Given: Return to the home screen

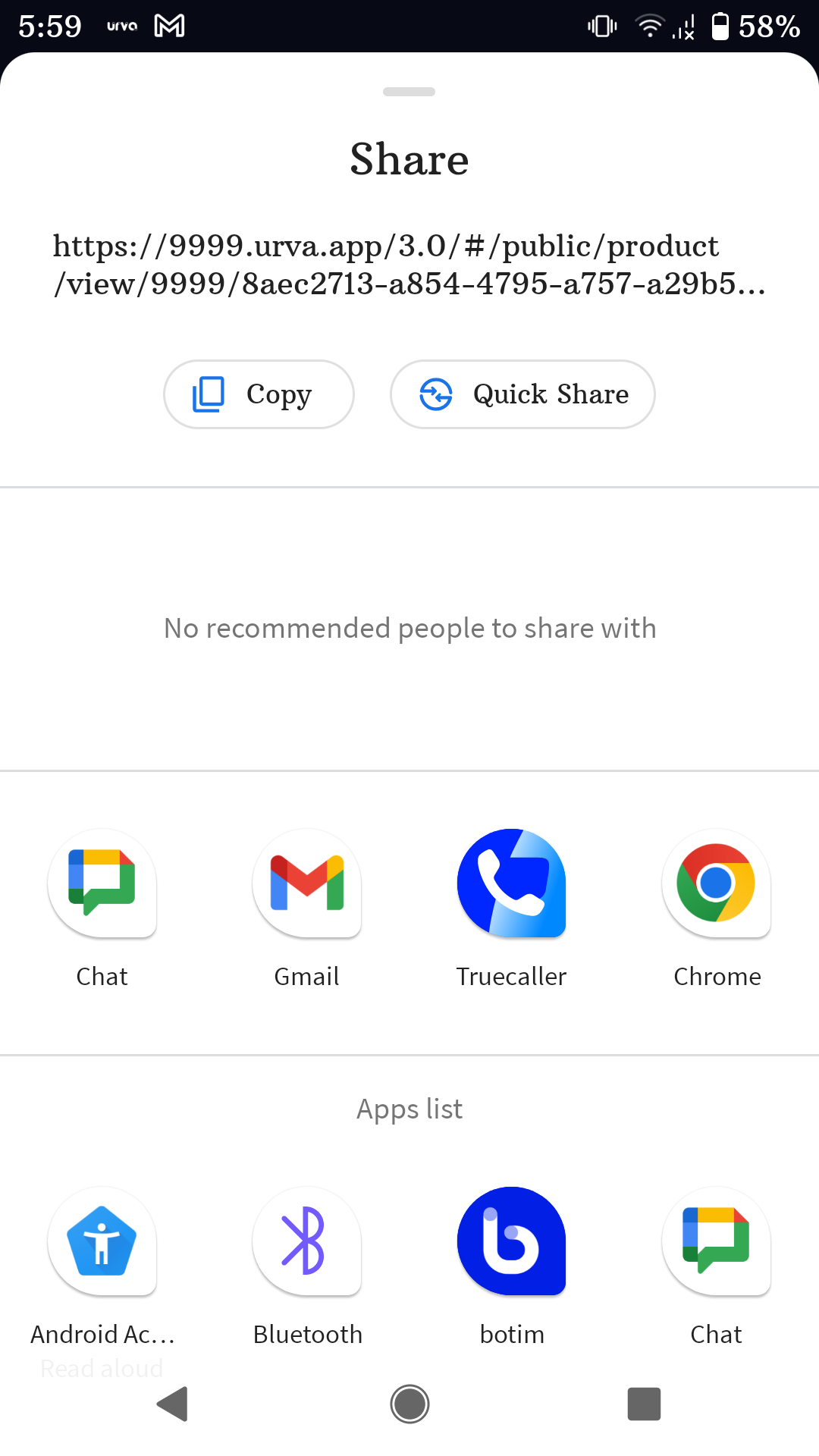Looking at the screenshot, I should pyautogui.click(x=409, y=1404).
